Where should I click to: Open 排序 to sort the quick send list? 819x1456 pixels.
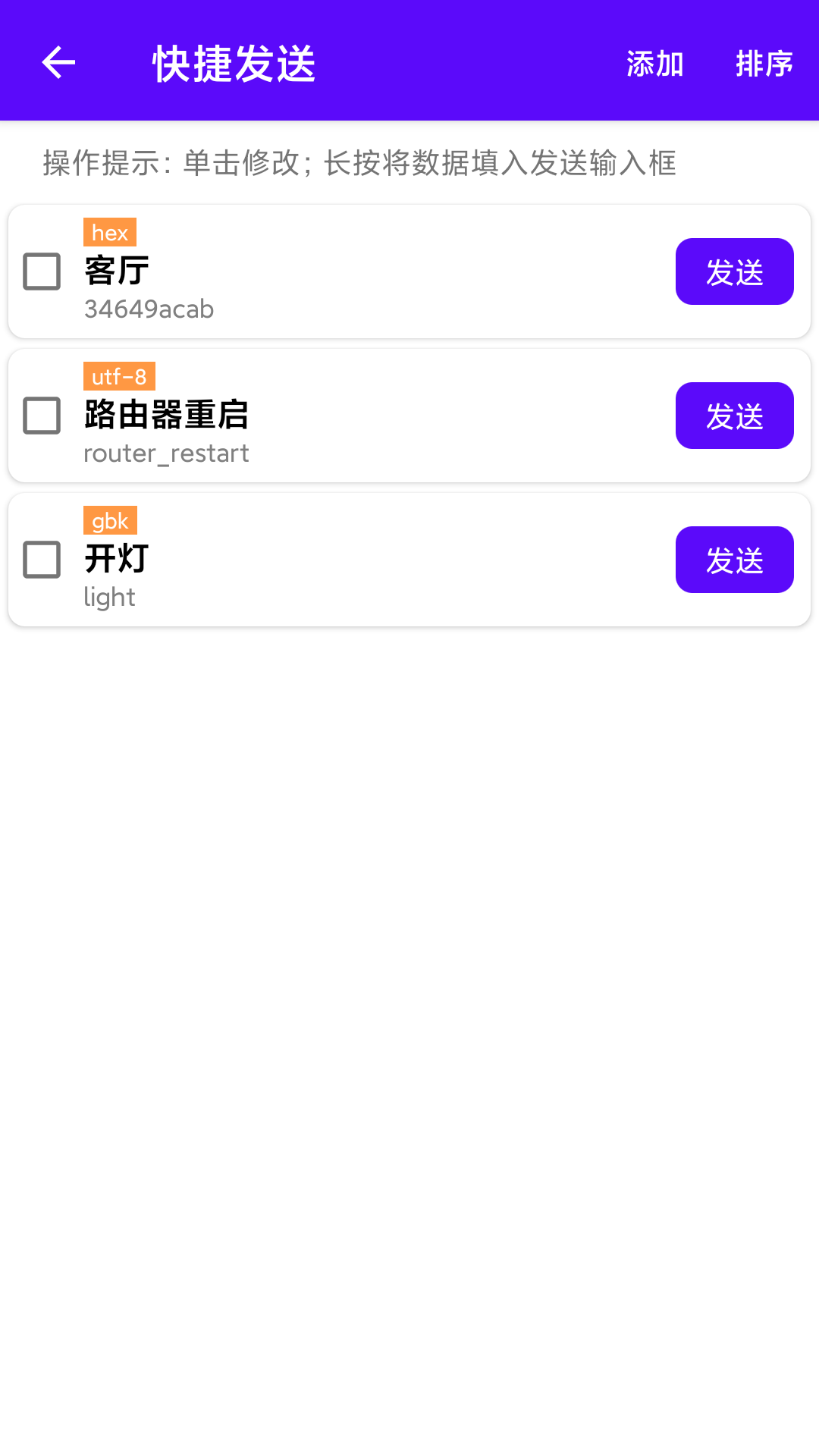764,65
